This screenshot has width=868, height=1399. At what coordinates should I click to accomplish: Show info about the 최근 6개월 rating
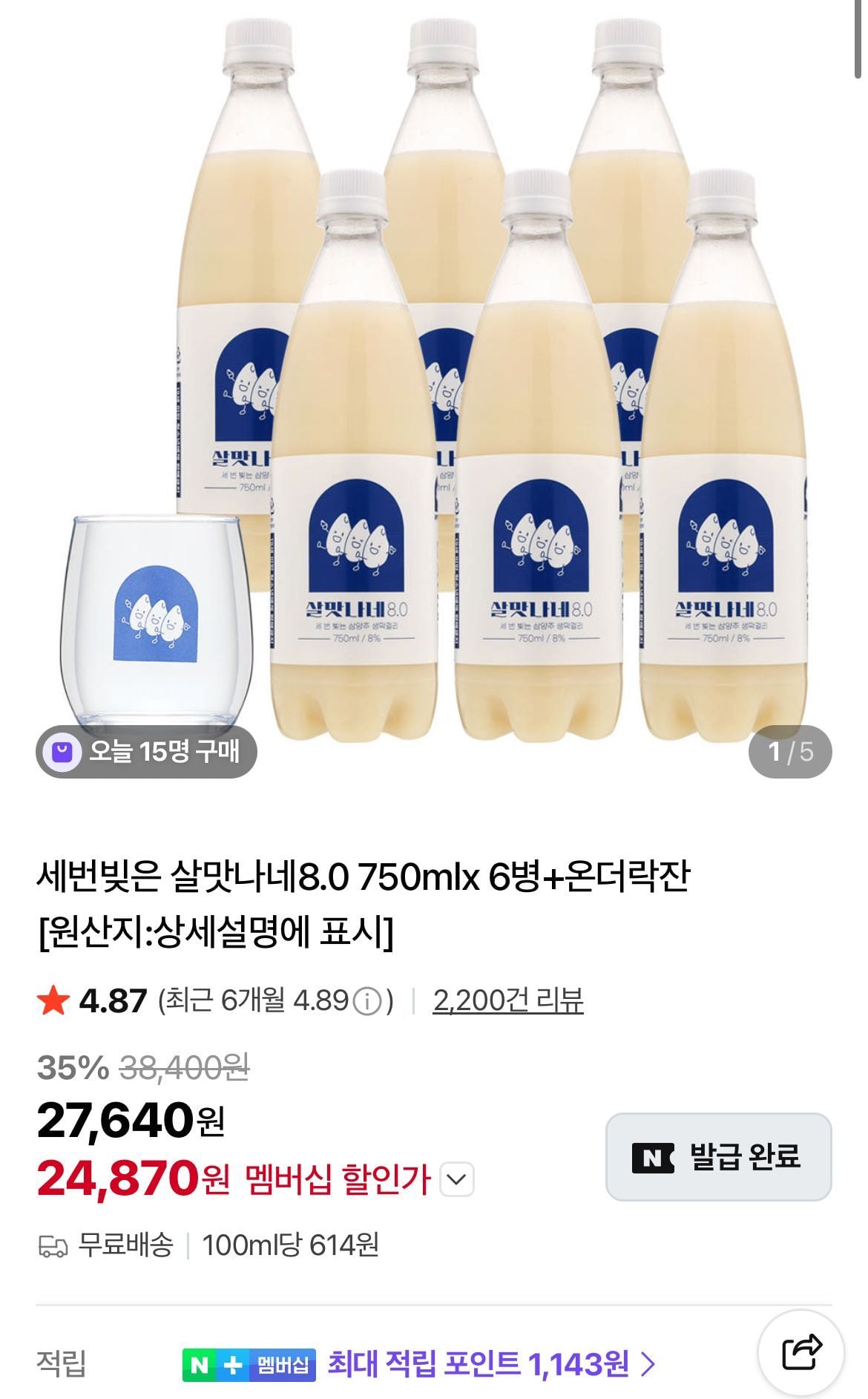tap(366, 1002)
